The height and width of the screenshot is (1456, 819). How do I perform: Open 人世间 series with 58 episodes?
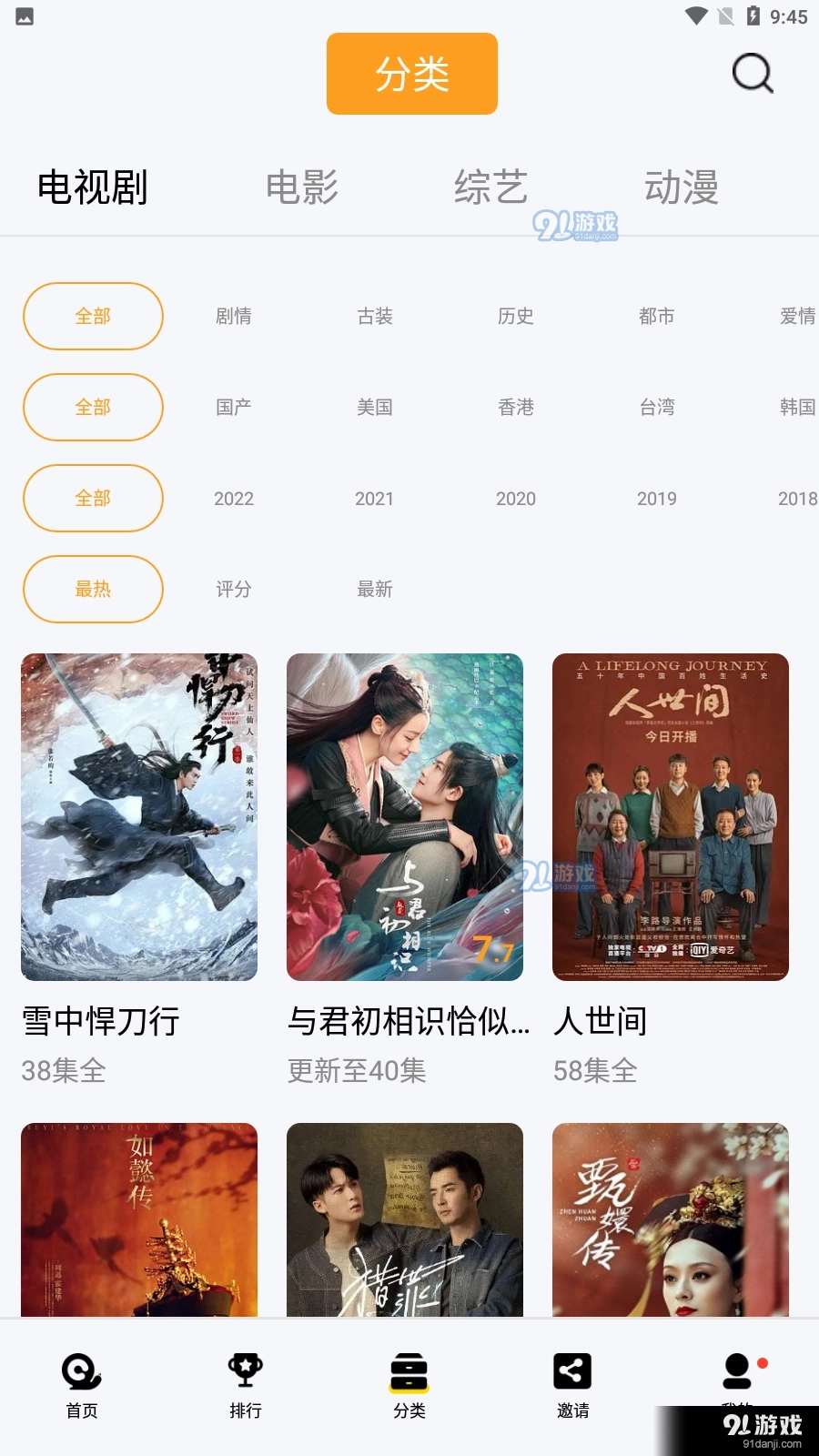click(x=670, y=817)
